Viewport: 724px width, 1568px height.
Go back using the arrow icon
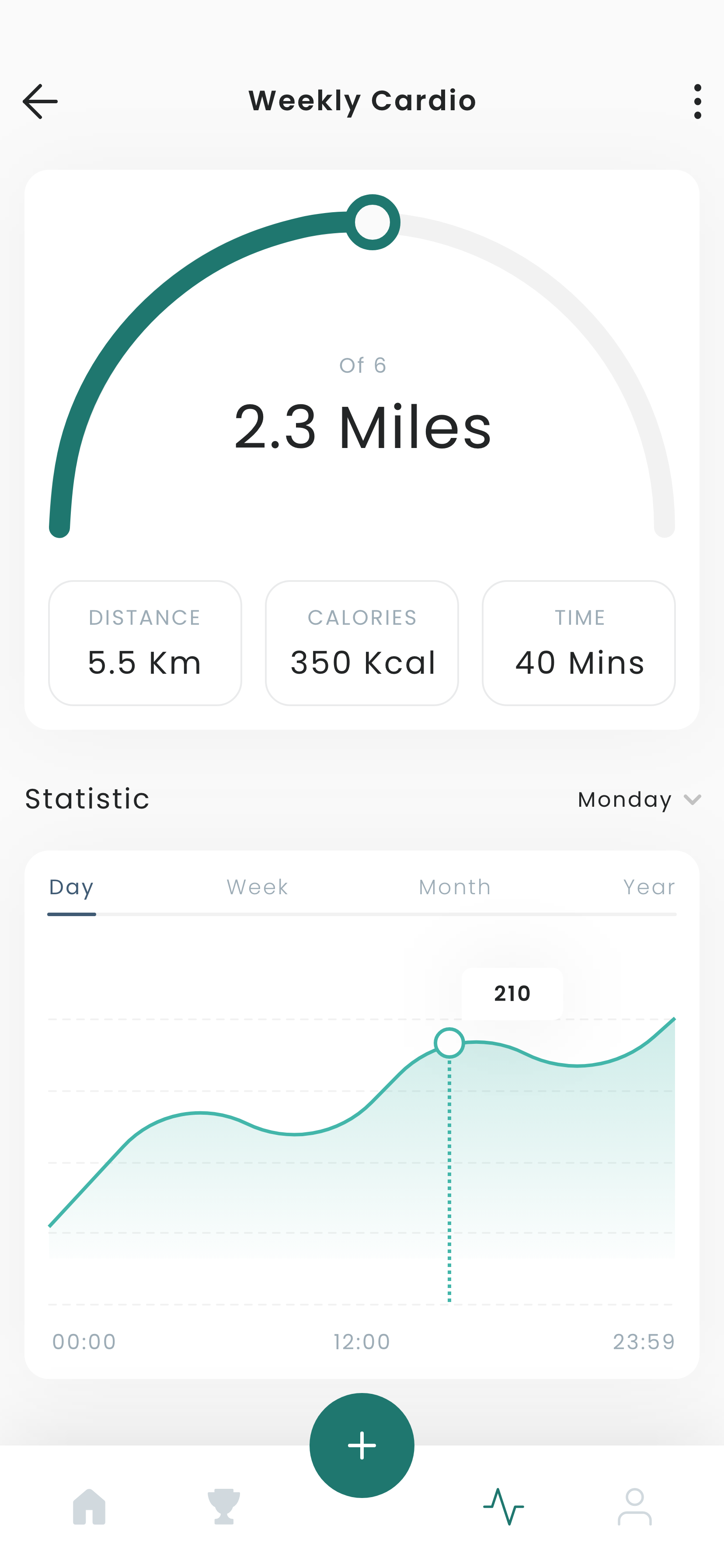(40, 101)
